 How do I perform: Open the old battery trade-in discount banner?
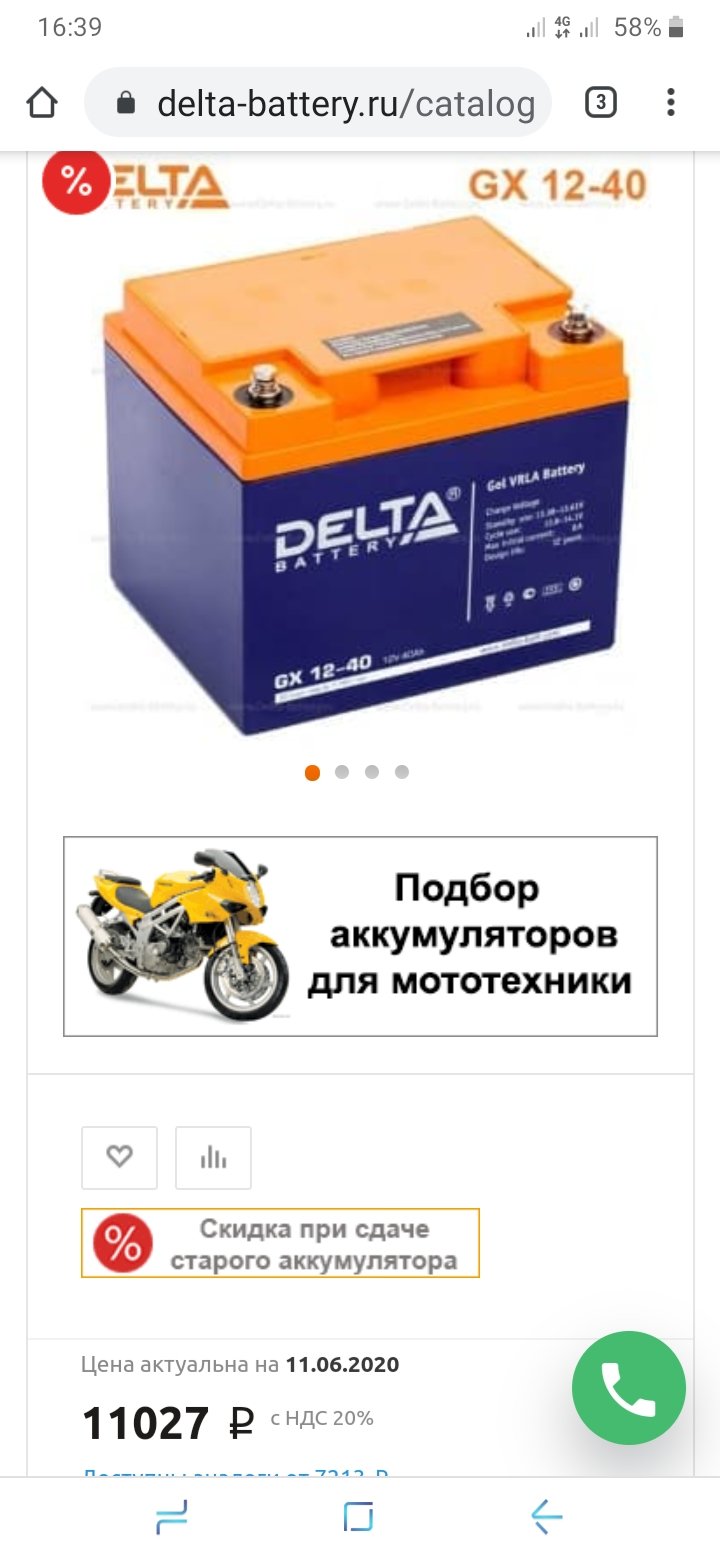pyautogui.click(x=280, y=1243)
